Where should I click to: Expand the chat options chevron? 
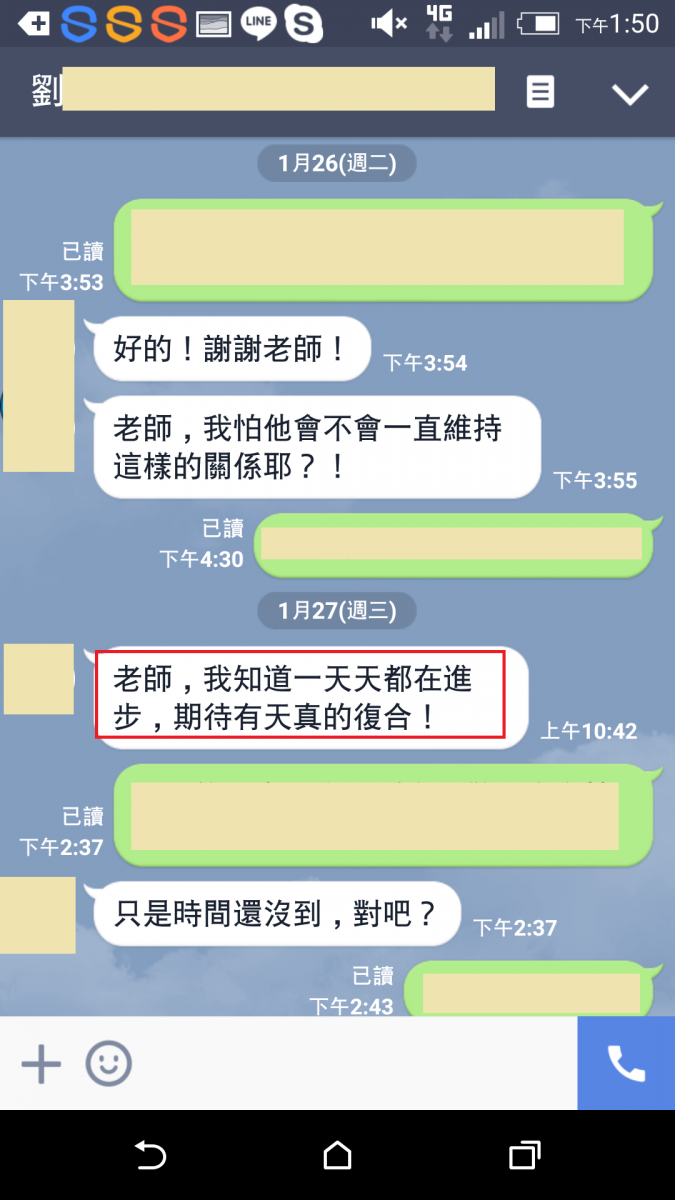pos(630,94)
